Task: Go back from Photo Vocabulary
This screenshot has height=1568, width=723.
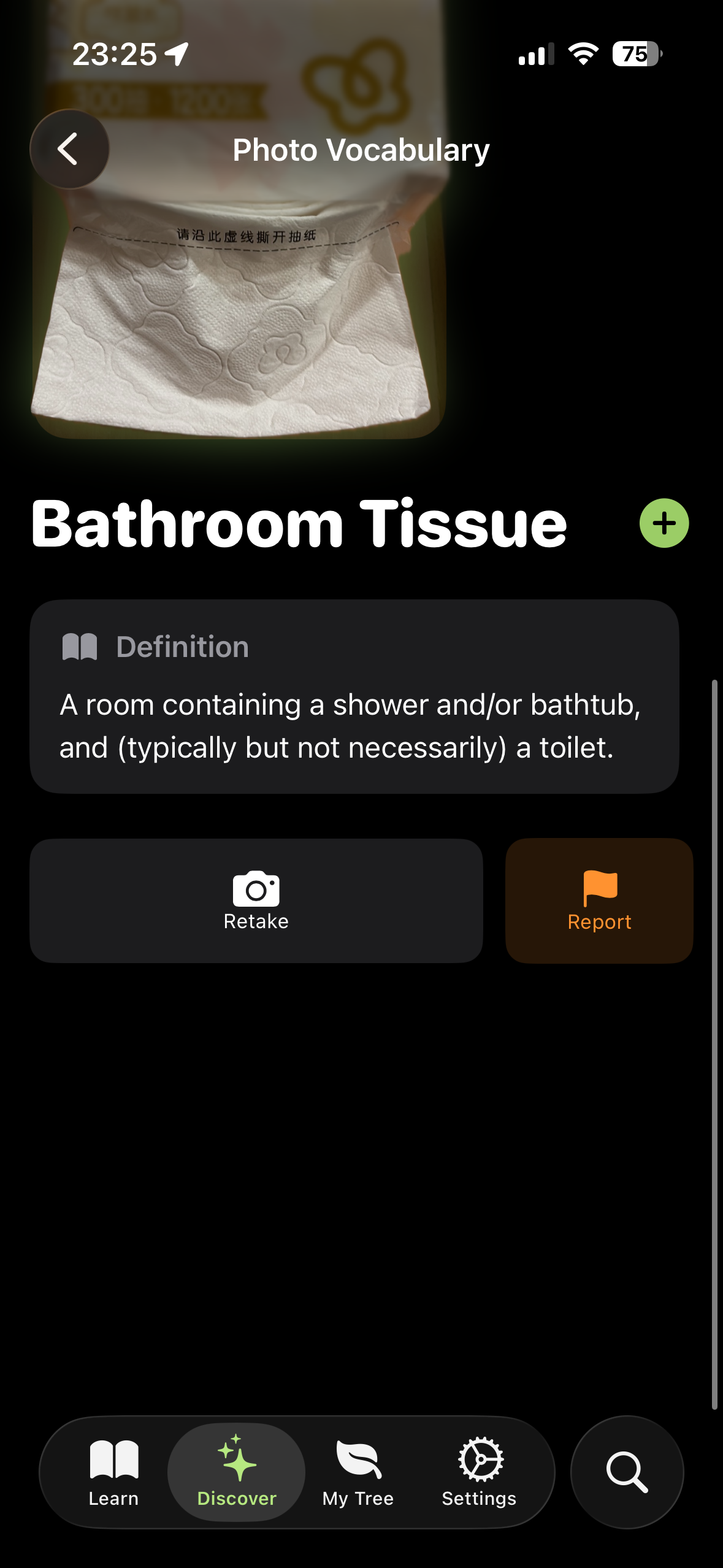Action: point(69,149)
